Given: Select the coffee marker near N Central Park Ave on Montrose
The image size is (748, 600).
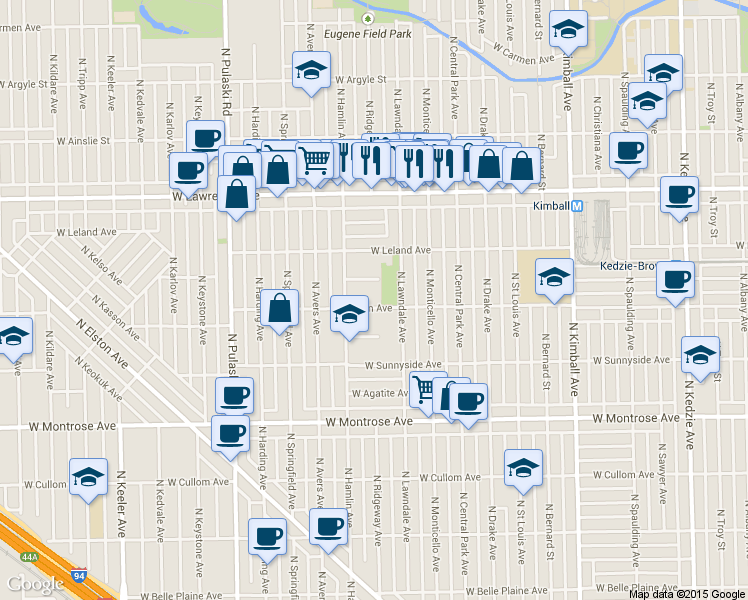Looking at the screenshot, I should tap(468, 405).
